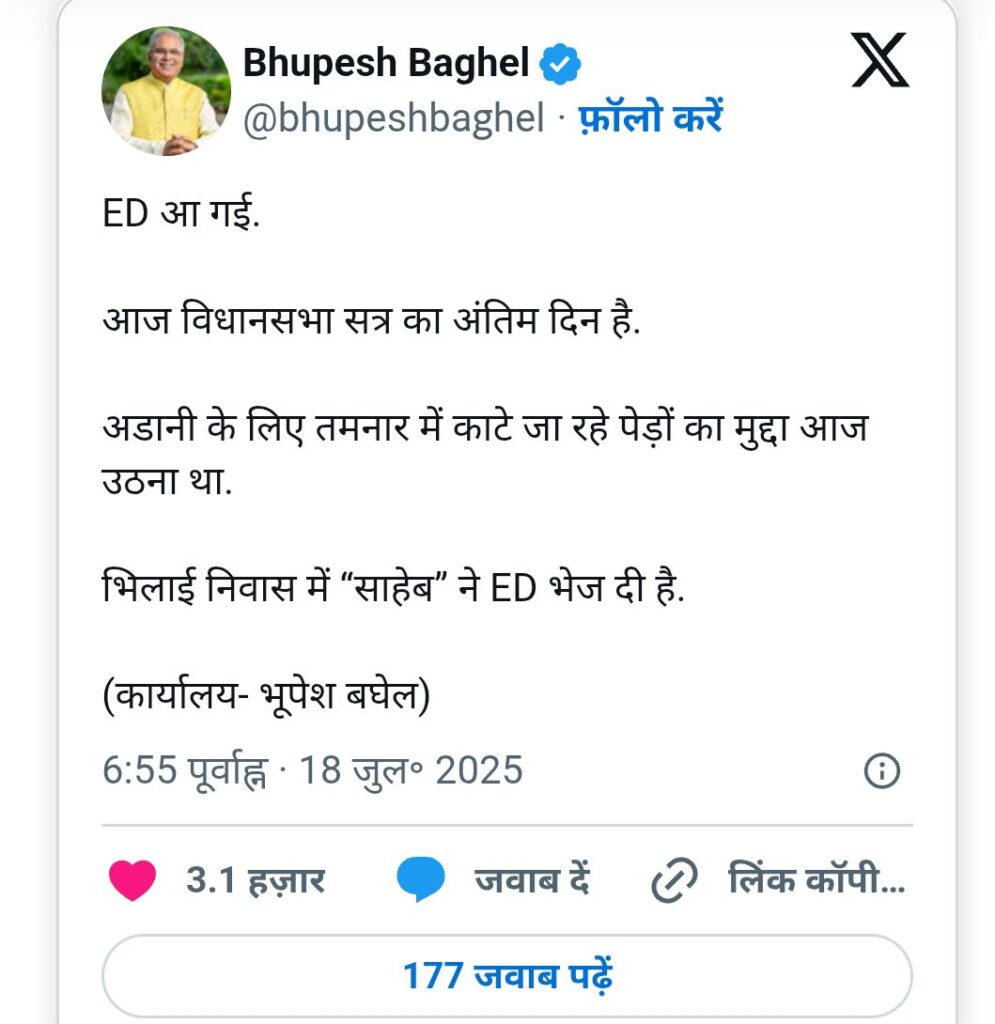
Task: Open Bhupesh Baghel's profile picture
Action: (x=166, y=91)
